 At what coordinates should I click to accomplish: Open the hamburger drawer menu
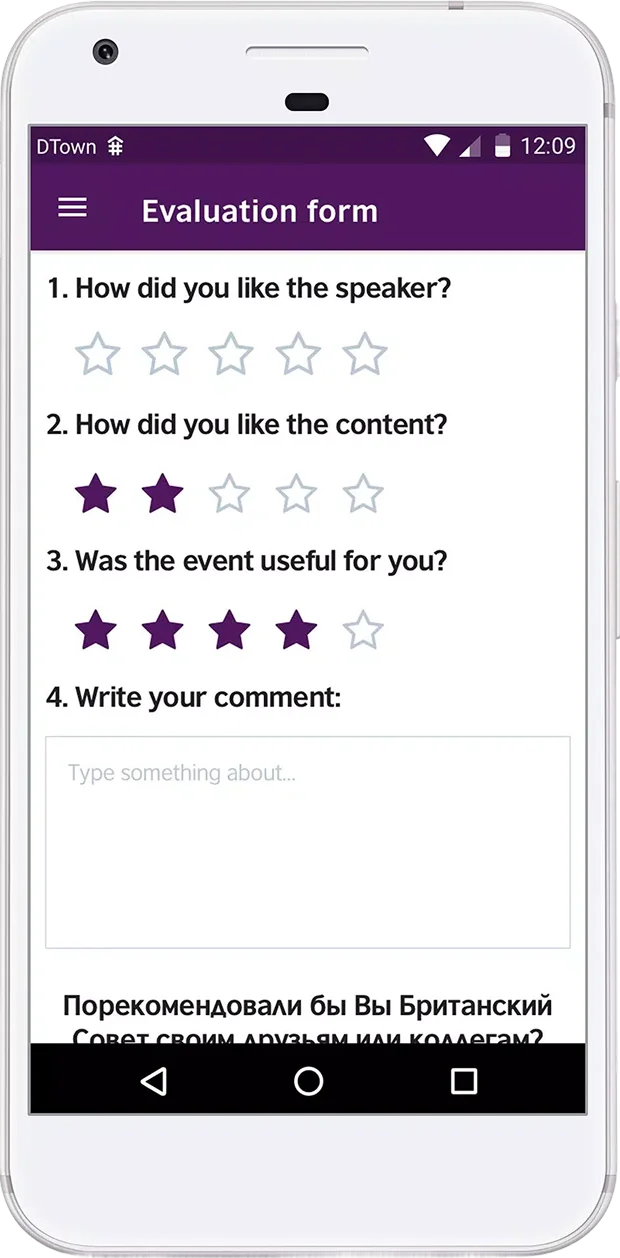tap(72, 208)
